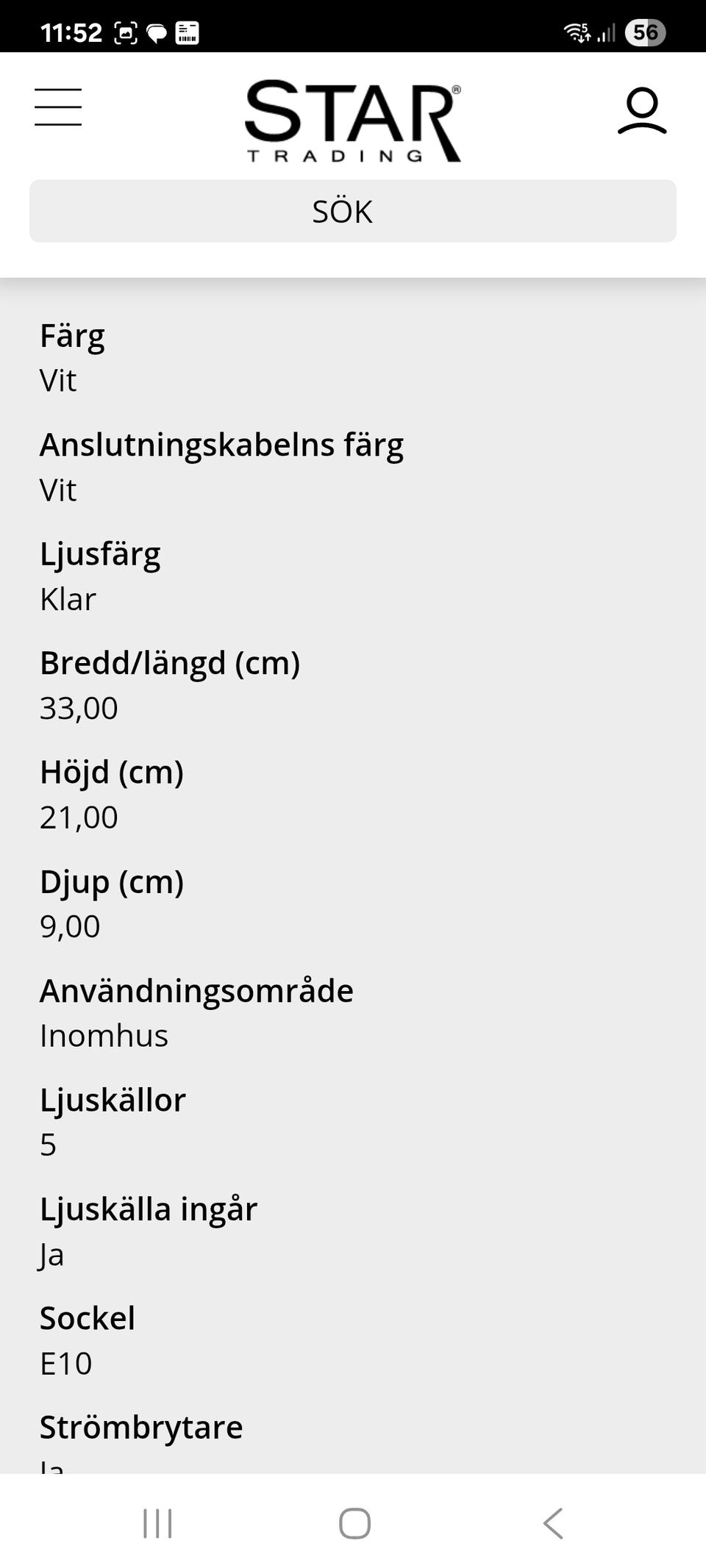This screenshot has height=1568, width=706.
Task: Select the Ljusfärg value Klar
Action: [68, 599]
